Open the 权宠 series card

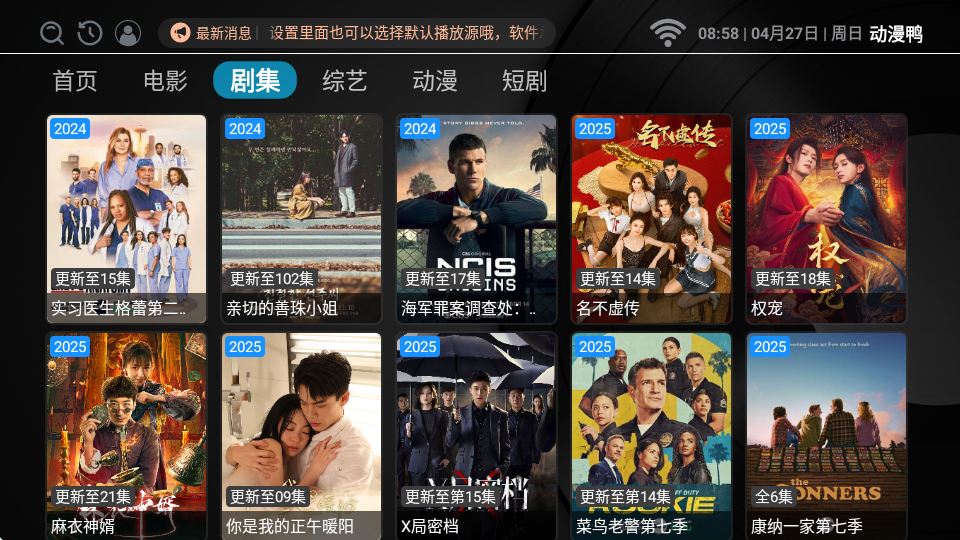[827, 218]
